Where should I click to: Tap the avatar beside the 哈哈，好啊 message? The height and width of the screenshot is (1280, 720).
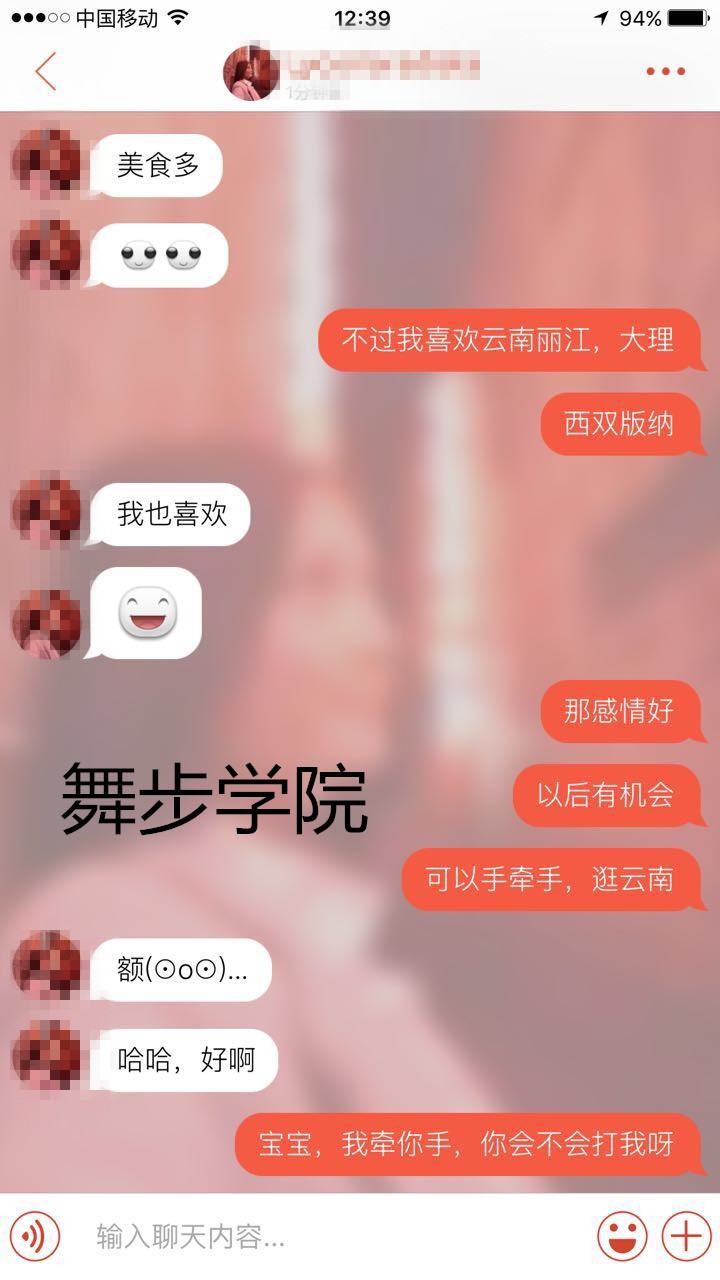coord(46,1057)
